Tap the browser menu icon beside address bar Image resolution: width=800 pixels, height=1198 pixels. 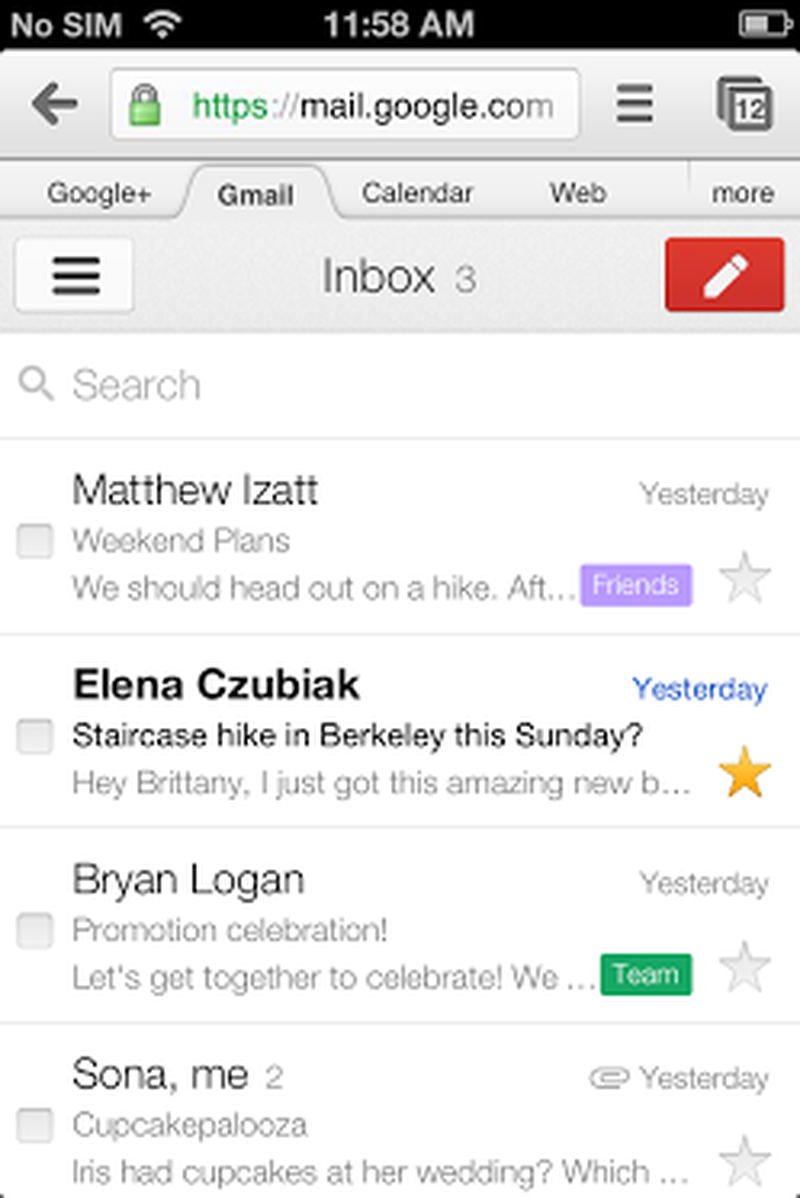(634, 103)
